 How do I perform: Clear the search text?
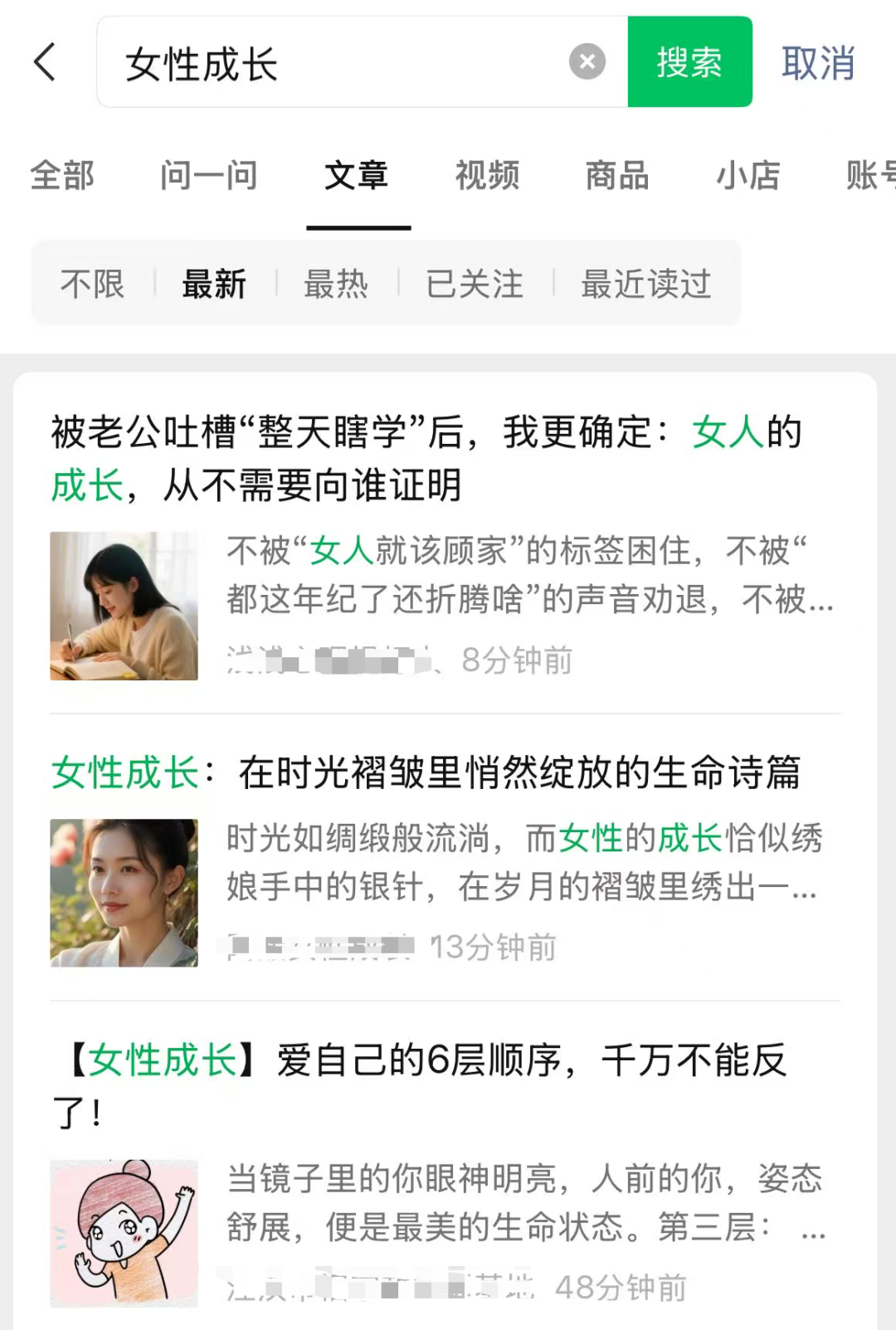(587, 62)
